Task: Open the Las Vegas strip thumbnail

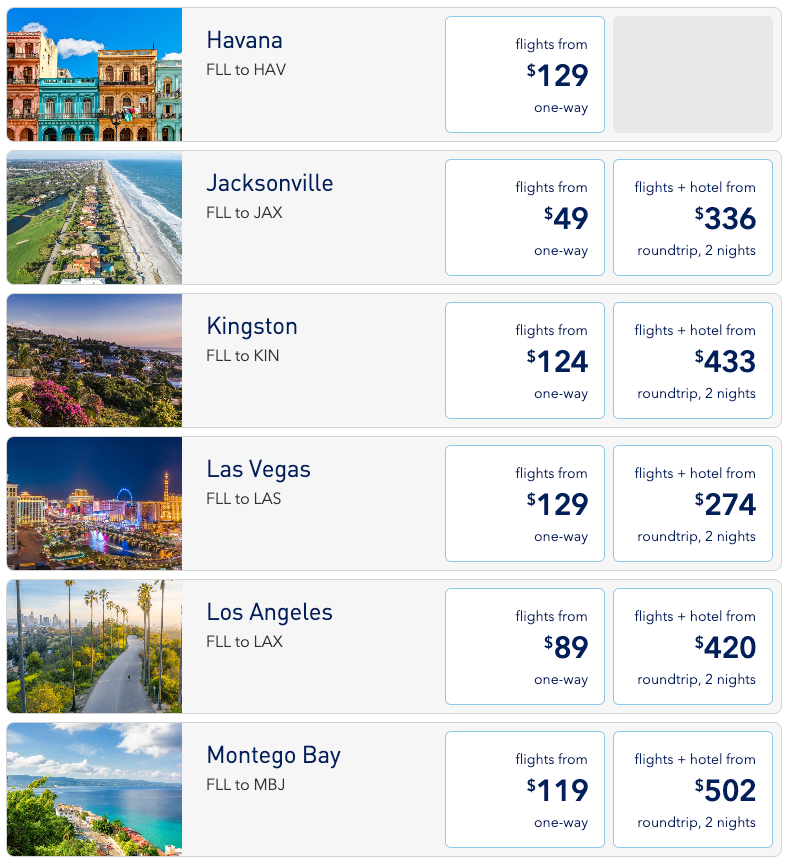Action: tap(94, 503)
